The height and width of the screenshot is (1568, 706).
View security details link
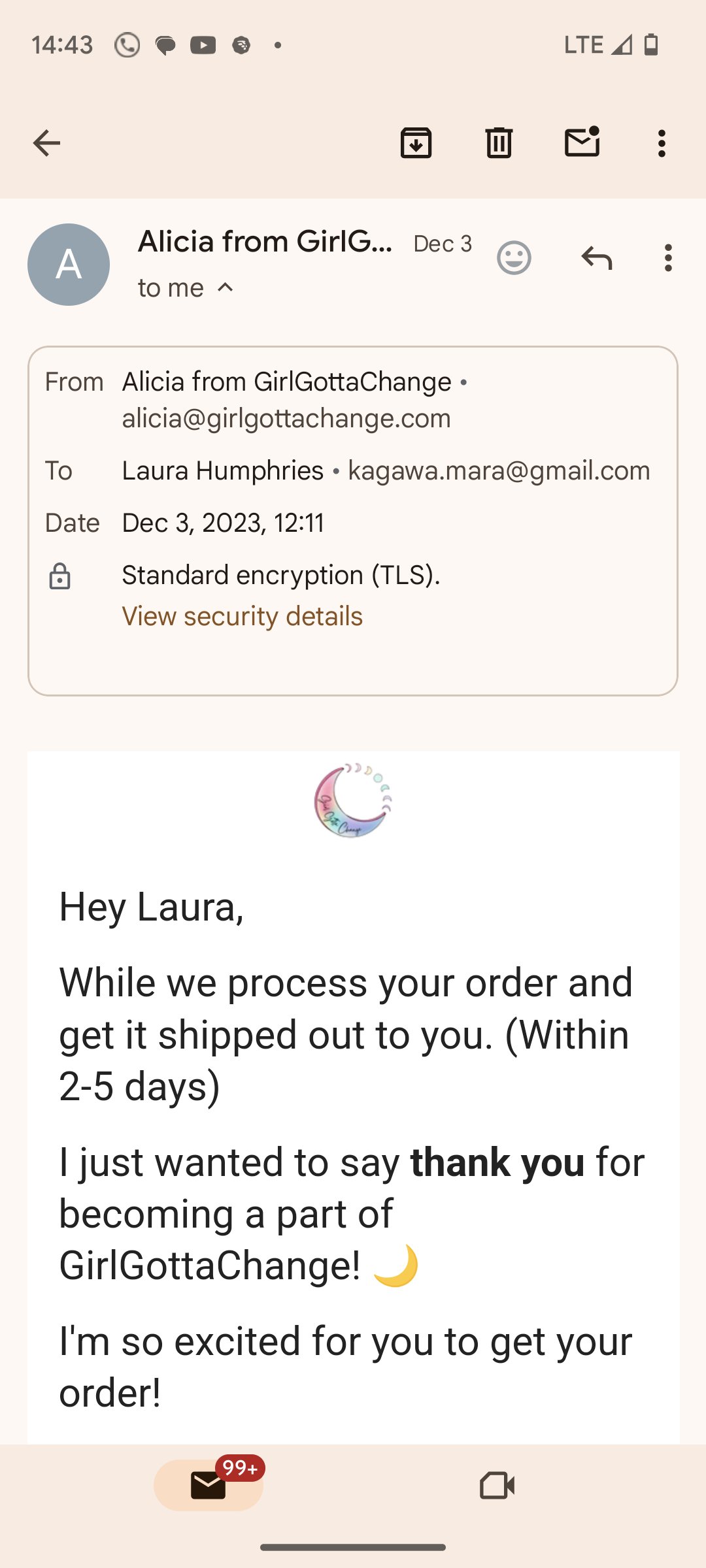click(242, 616)
